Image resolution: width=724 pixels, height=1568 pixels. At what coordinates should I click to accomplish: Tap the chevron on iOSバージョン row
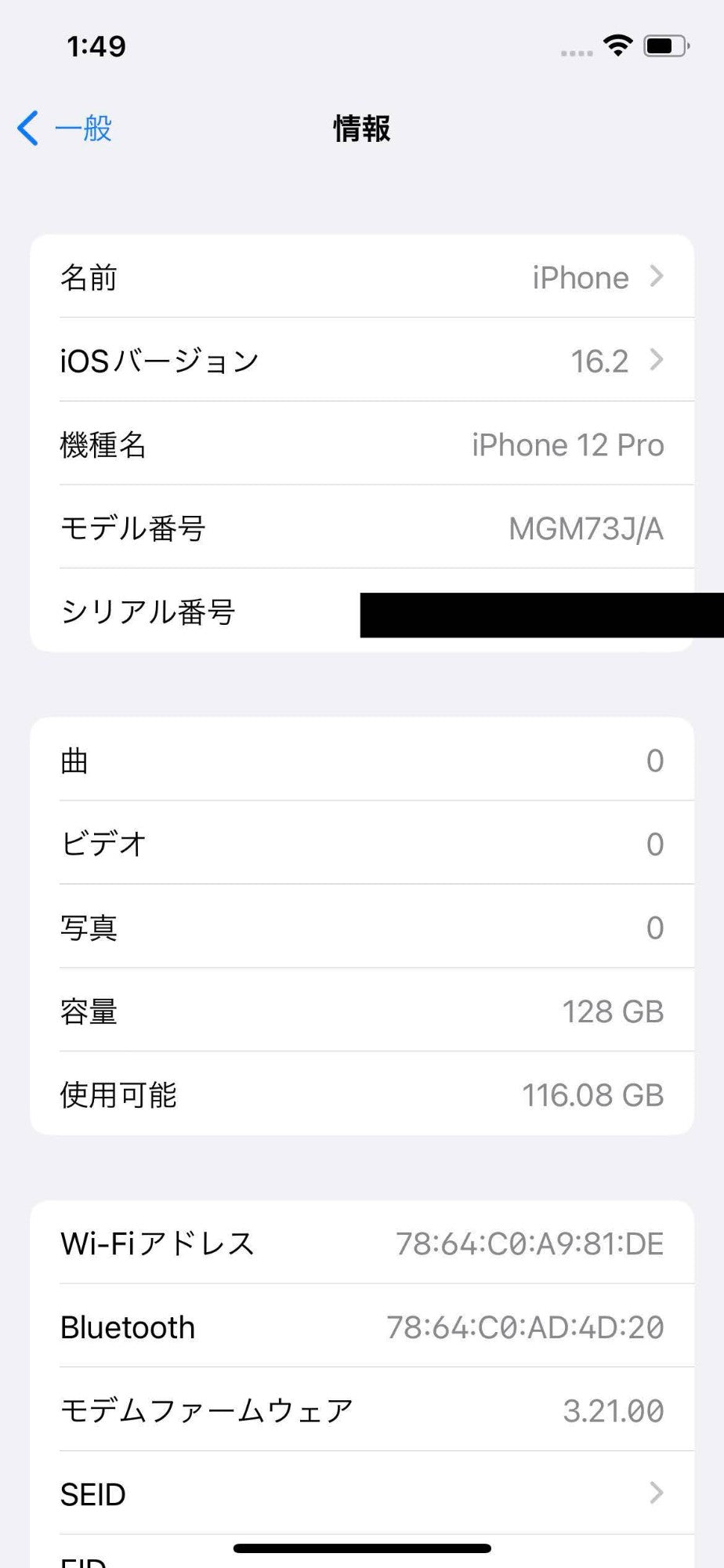coord(658,361)
